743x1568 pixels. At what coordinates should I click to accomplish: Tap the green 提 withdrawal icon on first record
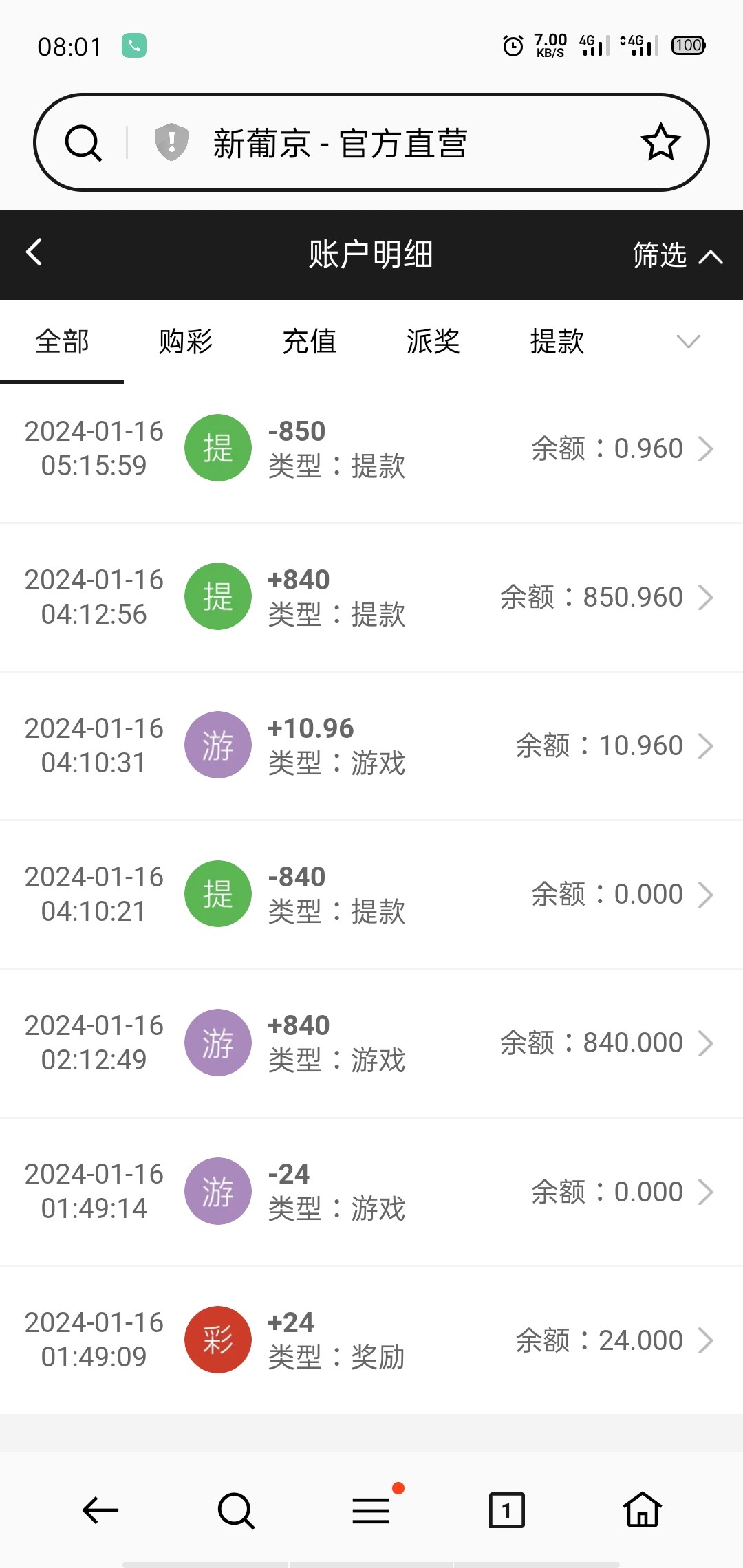coord(218,447)
